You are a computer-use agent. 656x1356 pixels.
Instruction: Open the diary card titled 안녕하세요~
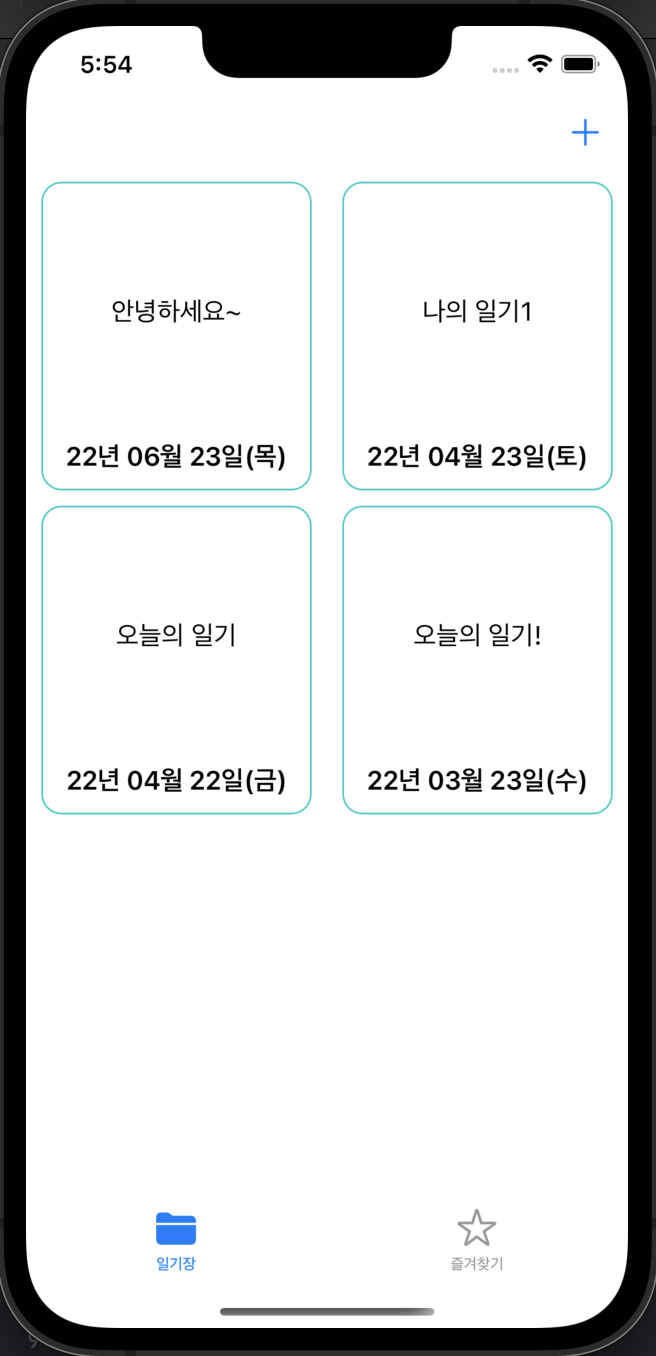click(x=176, y=336)
